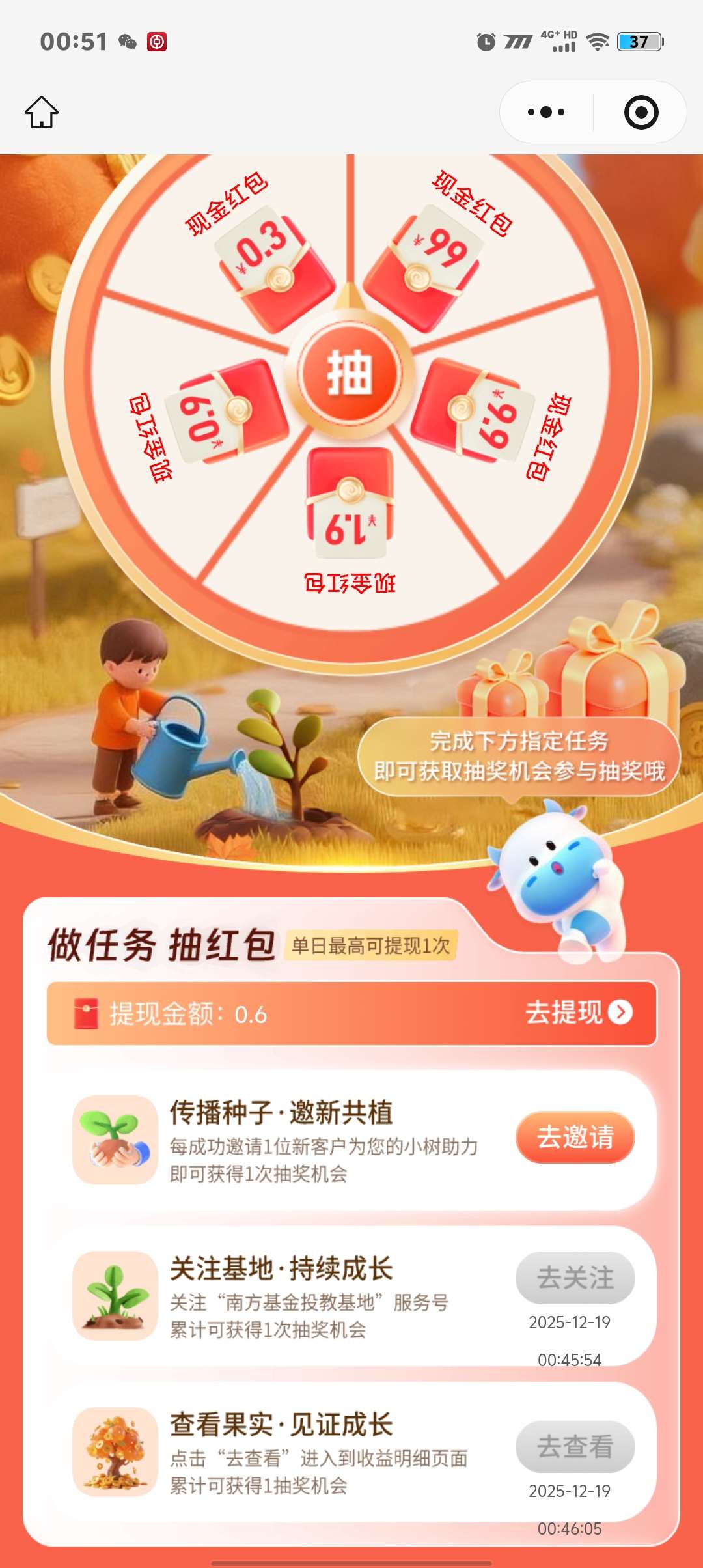
Task: Tap 去提现 to withdraw the balance
Action: (578, 1013)
